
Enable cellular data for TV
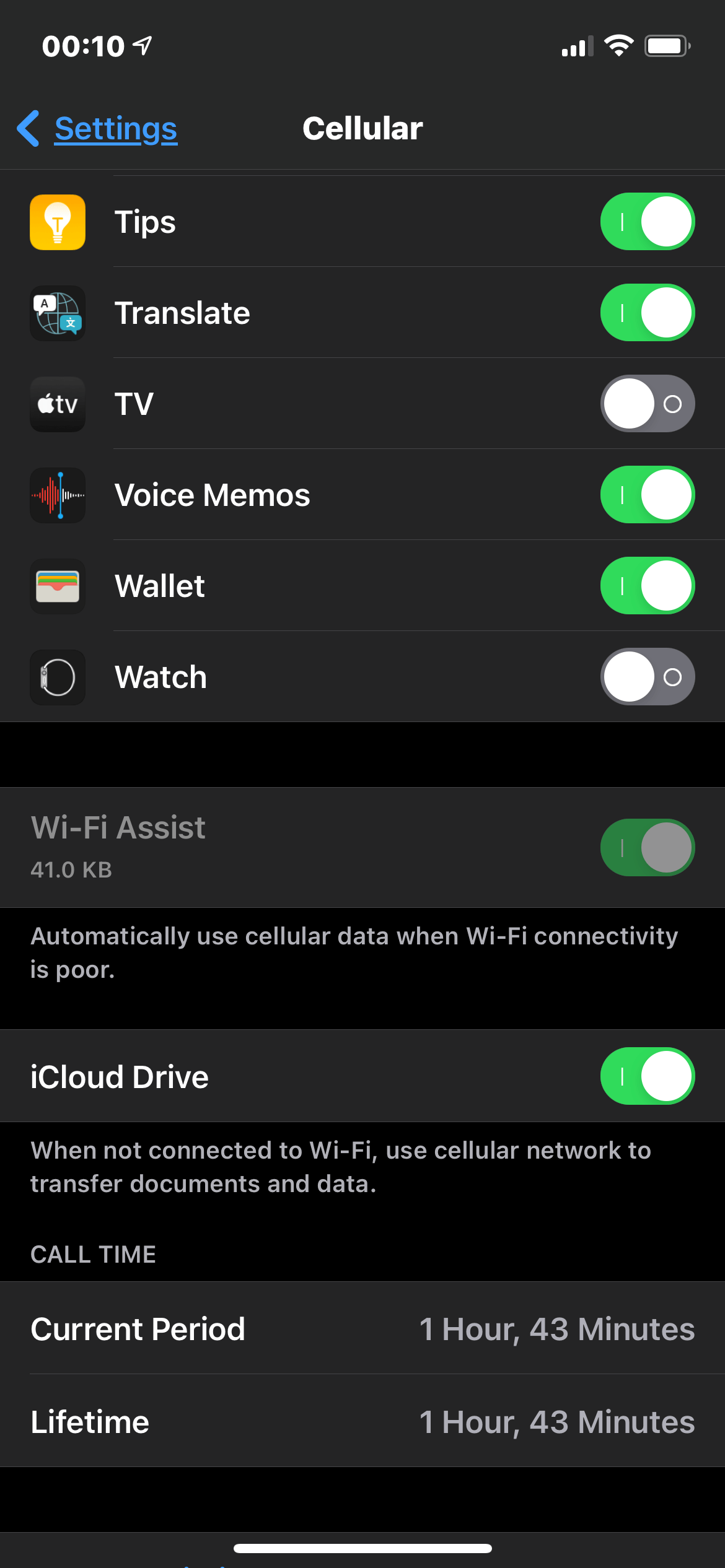pyautogui.click(x=647, y=404)
